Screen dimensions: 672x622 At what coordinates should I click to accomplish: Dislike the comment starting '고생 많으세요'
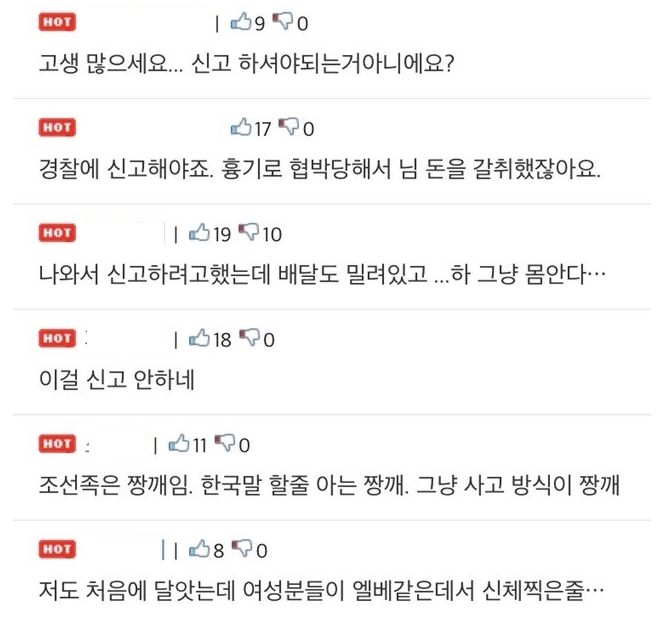point(282,19)
